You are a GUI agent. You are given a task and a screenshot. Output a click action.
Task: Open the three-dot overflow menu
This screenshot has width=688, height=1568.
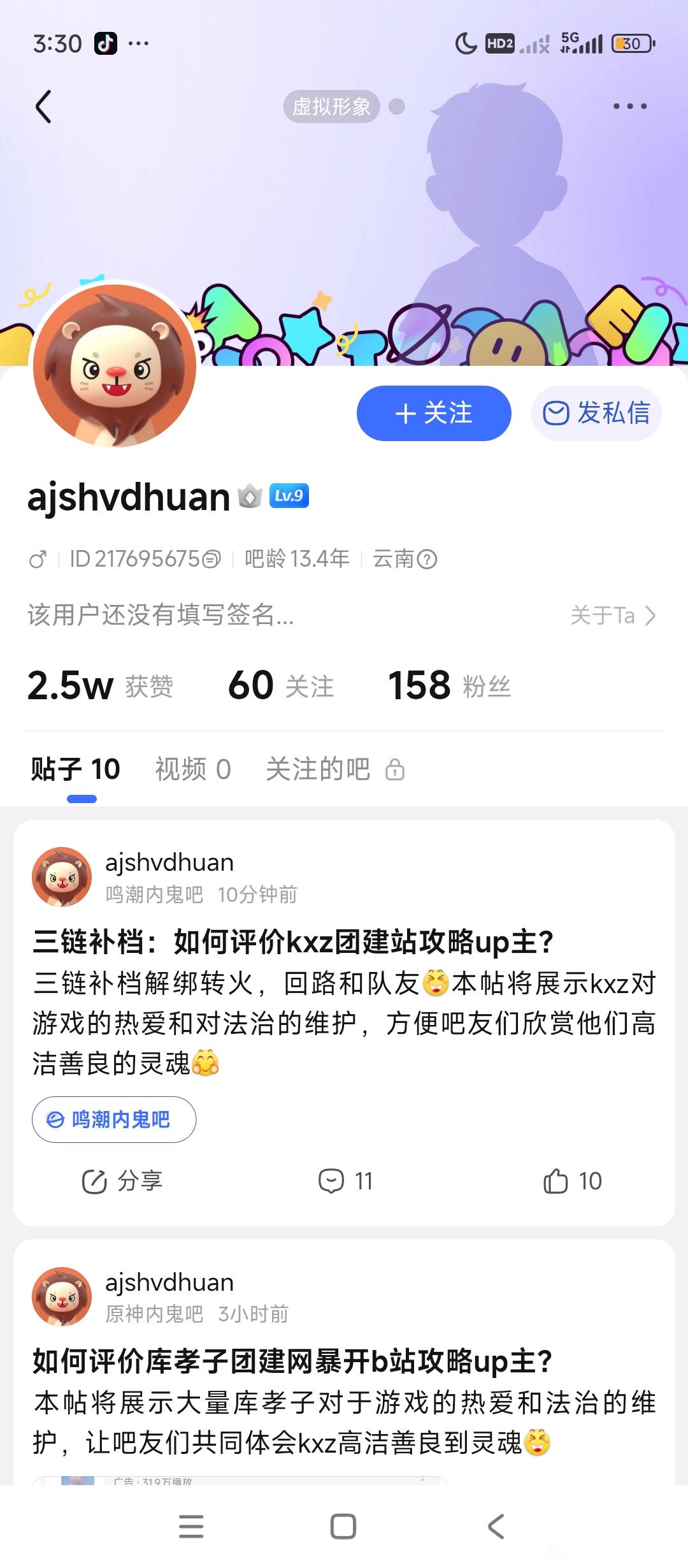point(629,106)
